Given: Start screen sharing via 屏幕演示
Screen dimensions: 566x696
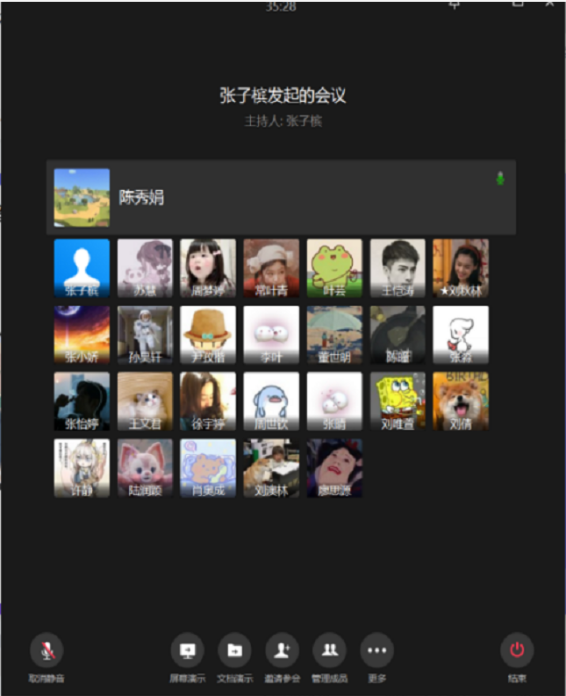Looking at the screenshot, I should click(187, 650).
